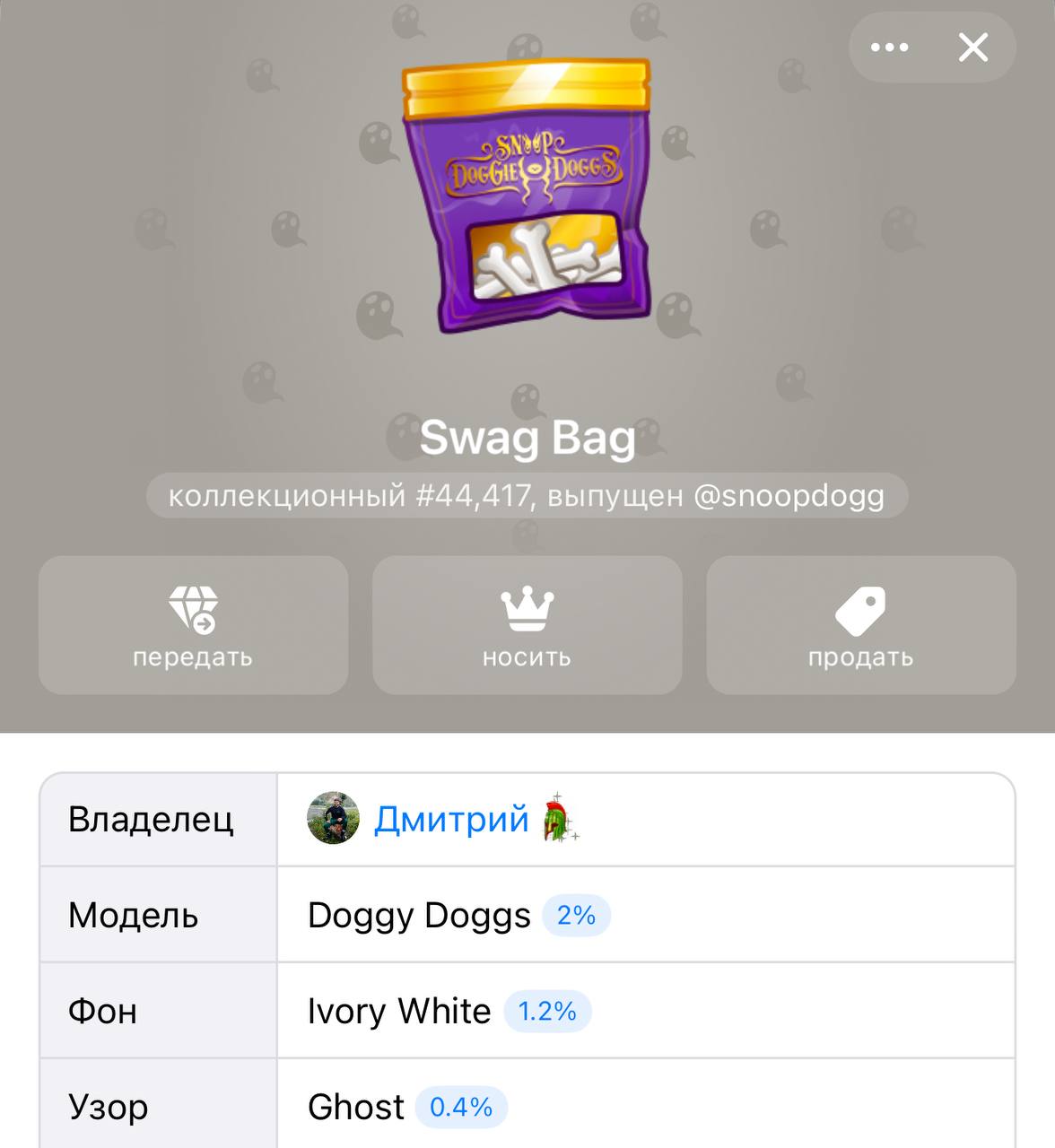This screenshot has width=1055, height=1148.
Task: Tap the 1.2% rarity badge for Ivory White
Action: [547, 1012]
